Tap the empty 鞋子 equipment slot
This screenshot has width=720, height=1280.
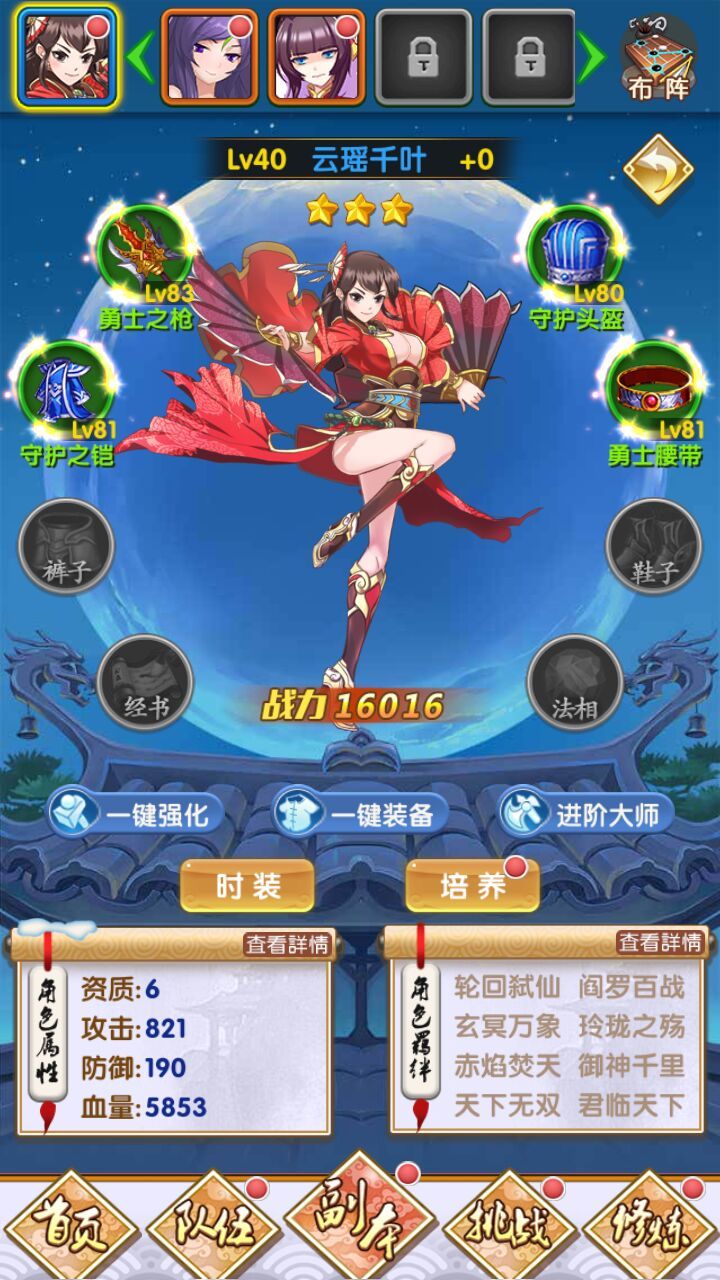(x=654, y=546)
